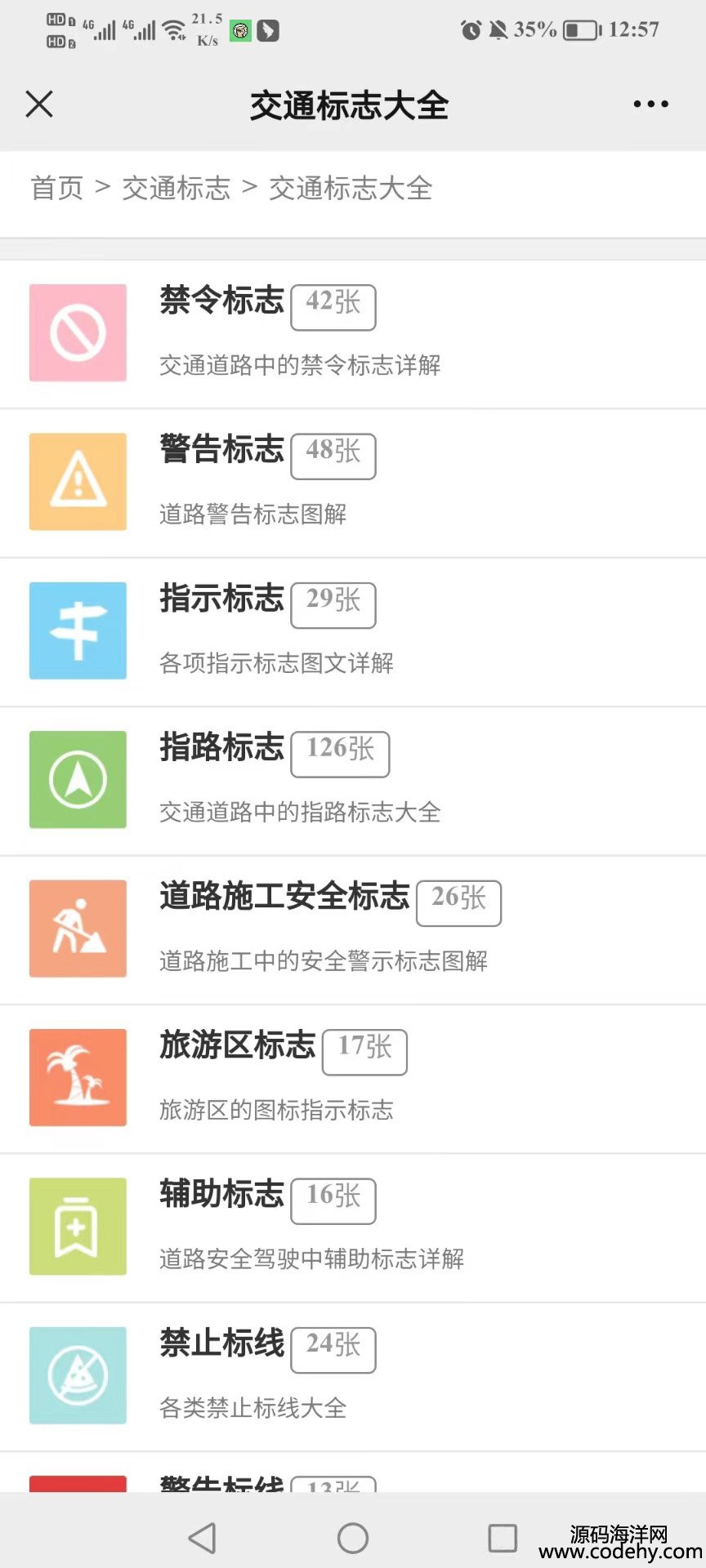Go to 首页 in the breadcrumb
Viewport: 706px width, 1568px height.
(x=57, y=188)
